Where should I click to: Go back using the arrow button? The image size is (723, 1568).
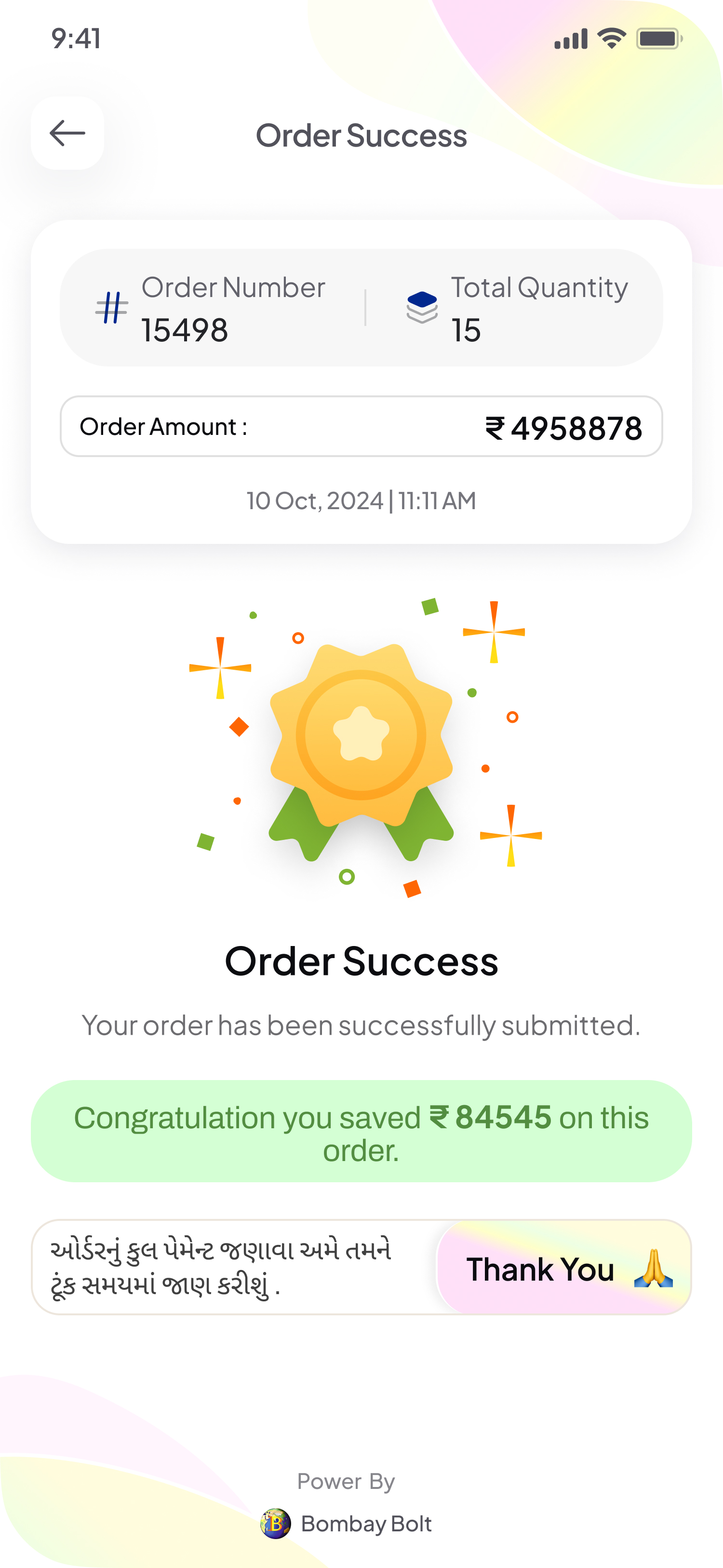(67, 133)
